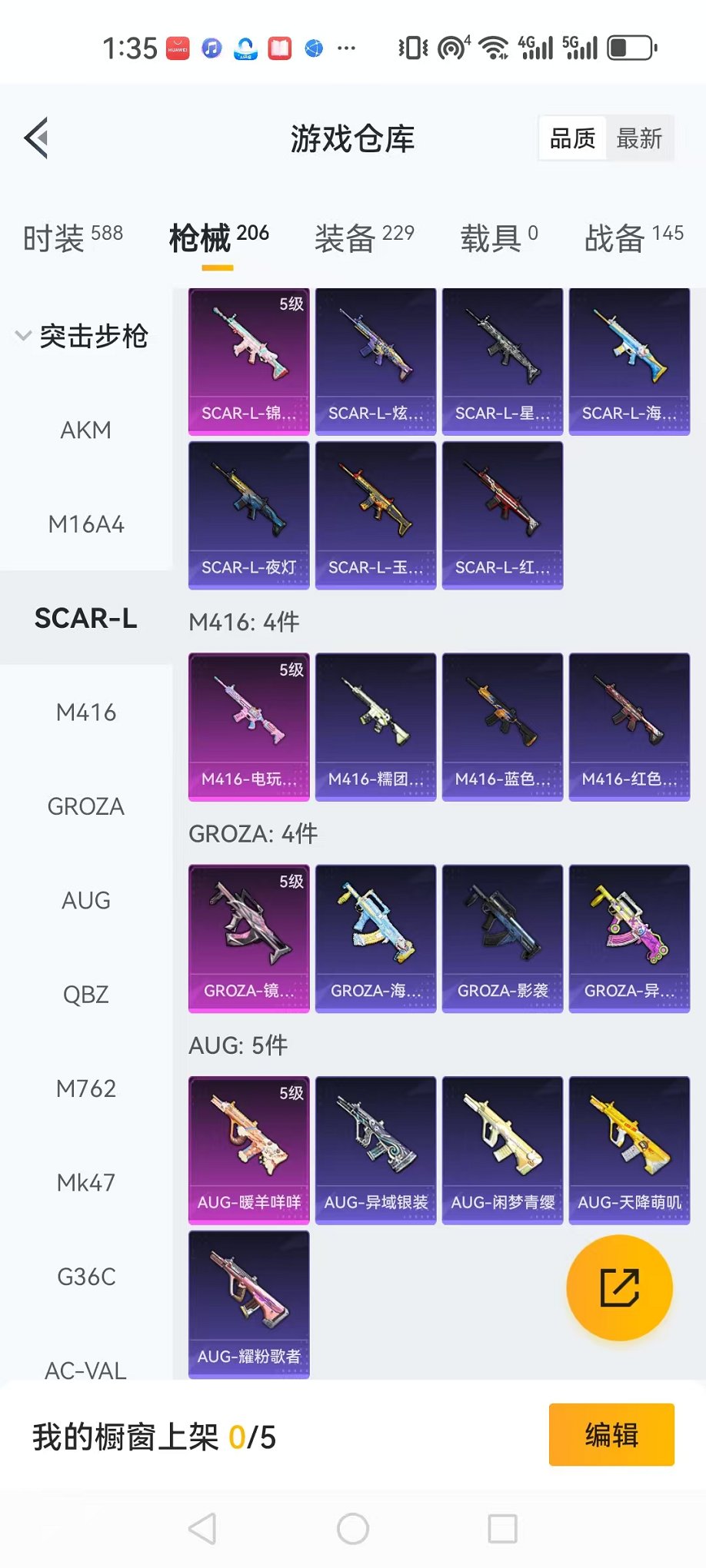Tap the yellow share floating button
Viewport: 706px width, 1568px height.
(x=619, y=1287)
